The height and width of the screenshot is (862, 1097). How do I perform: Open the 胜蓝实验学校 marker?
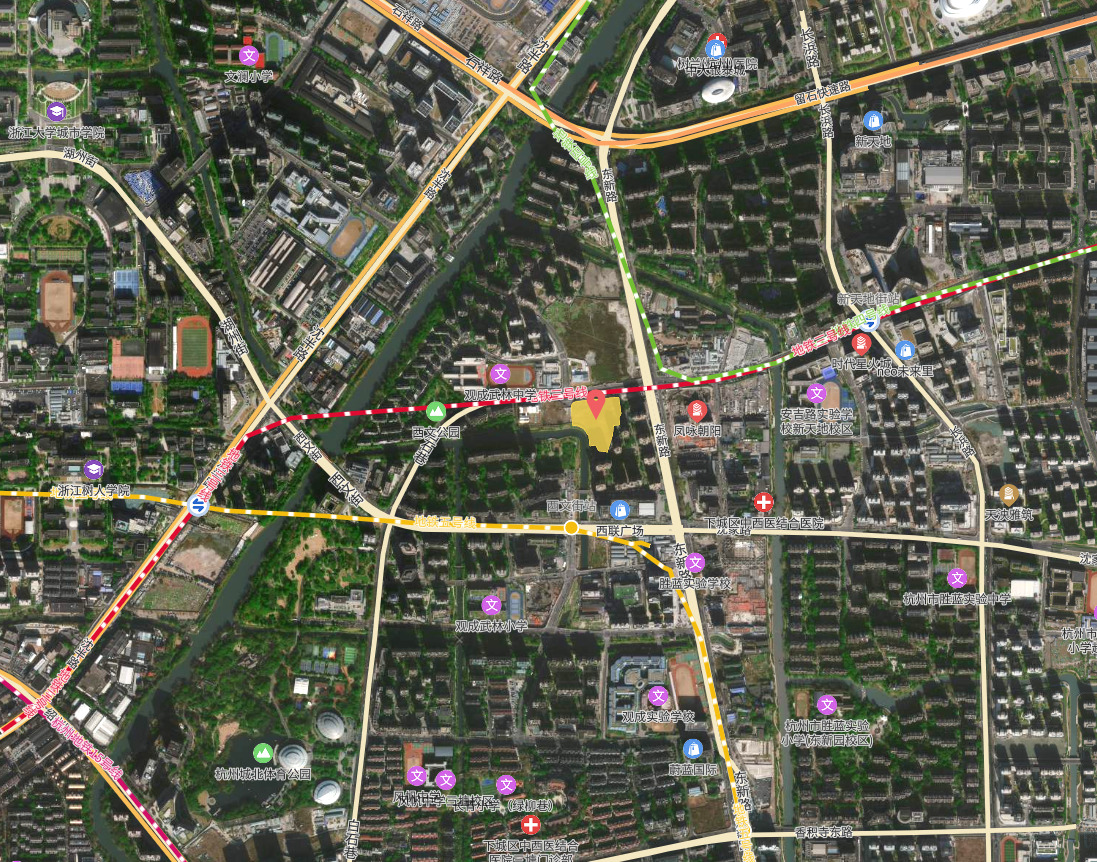(695, 562)
